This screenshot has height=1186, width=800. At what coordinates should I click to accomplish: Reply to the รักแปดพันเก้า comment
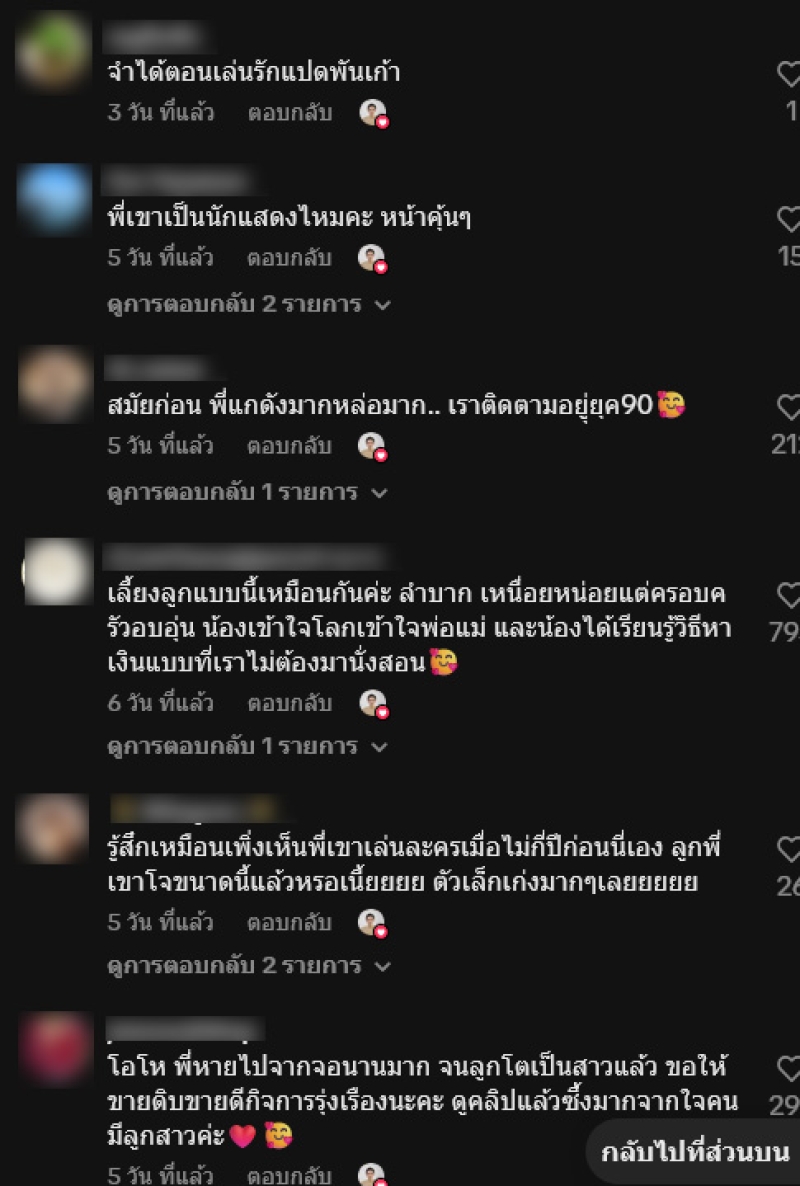pos(289,113)
